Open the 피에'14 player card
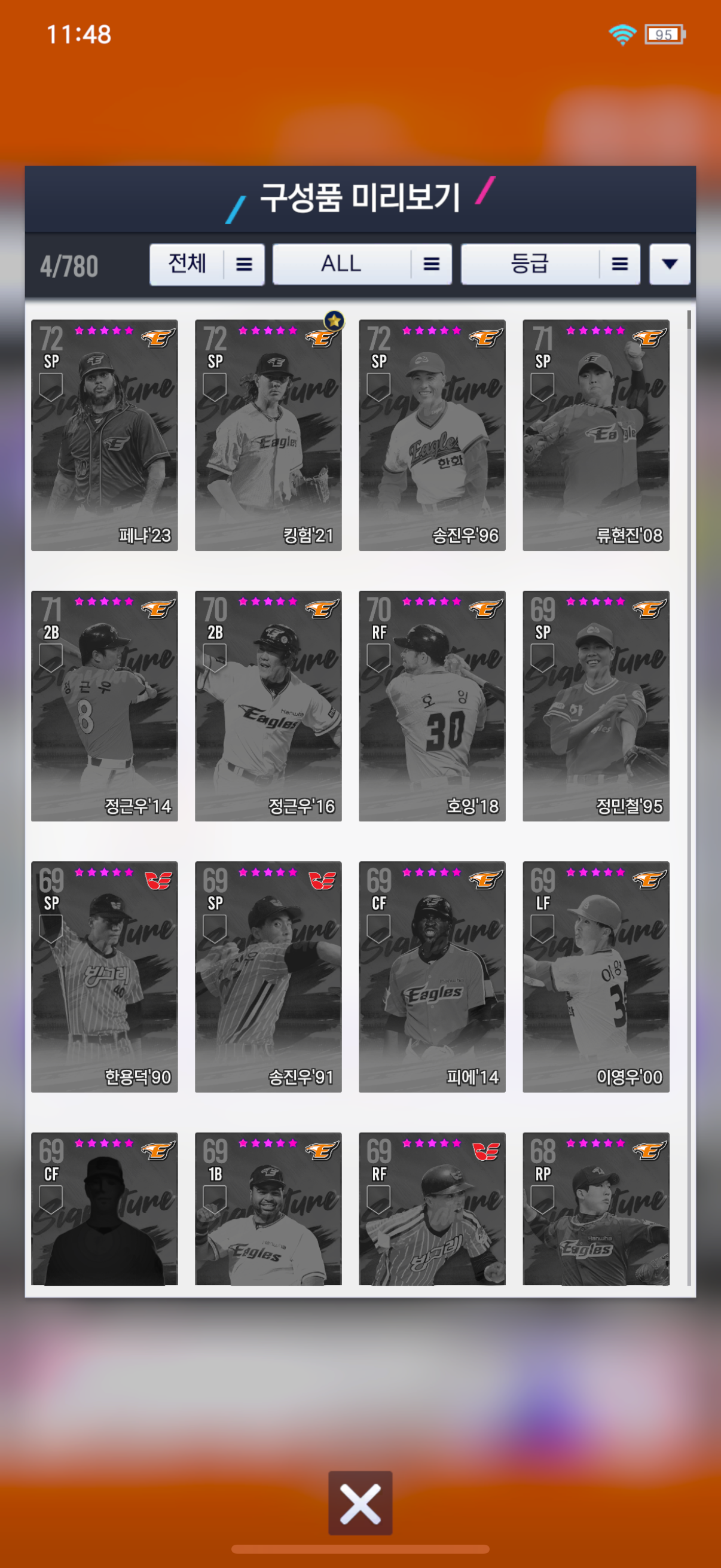721x1568 pixels. [432, 977]
